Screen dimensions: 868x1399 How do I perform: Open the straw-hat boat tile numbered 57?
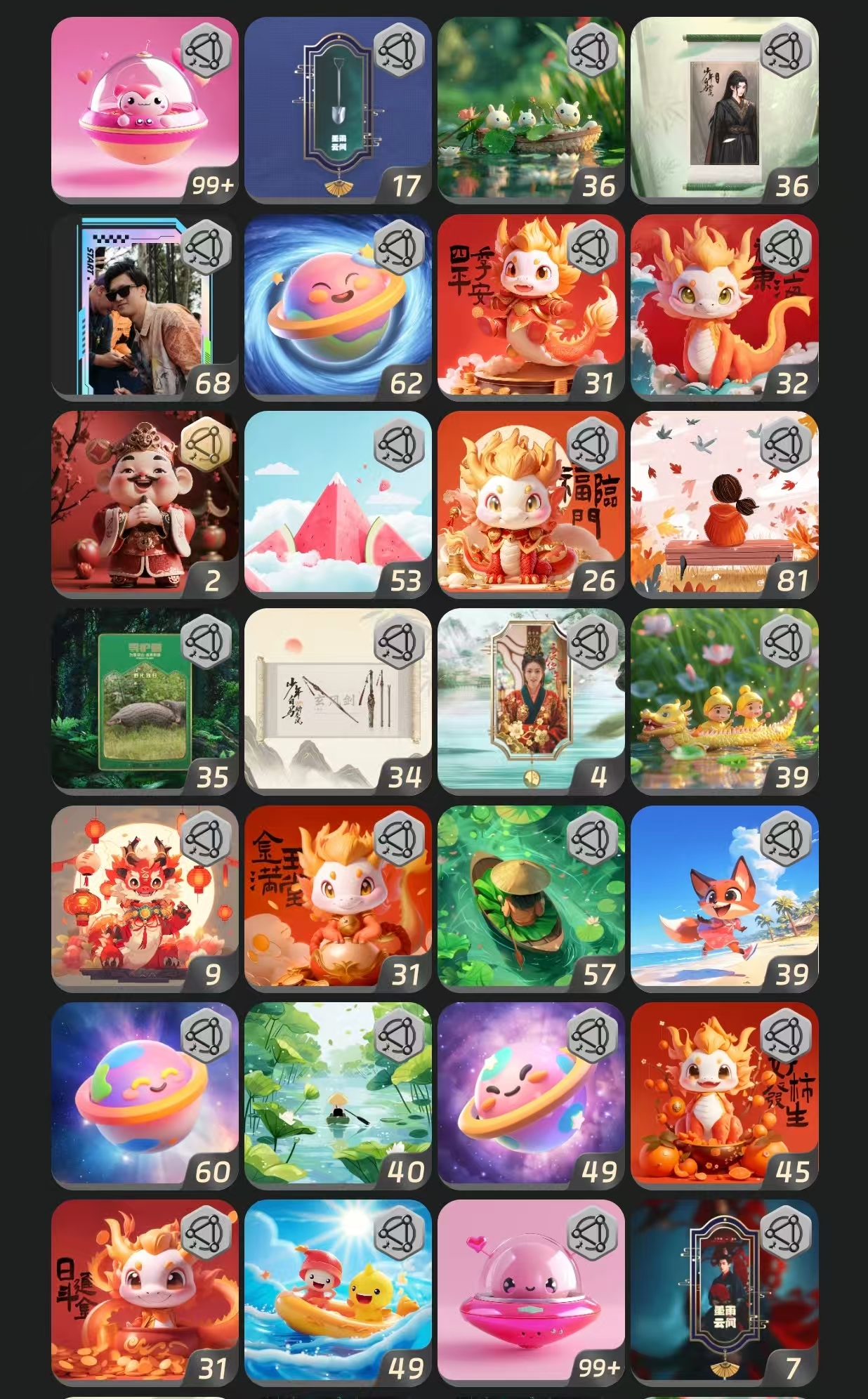point(531,898)
